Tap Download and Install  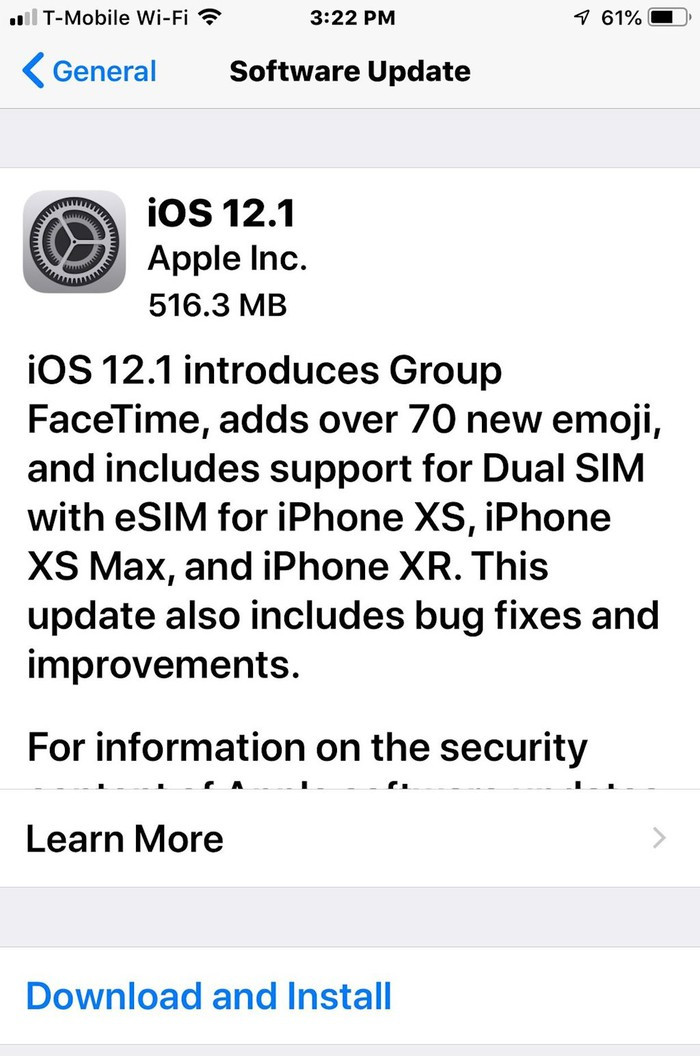[209, 996]
